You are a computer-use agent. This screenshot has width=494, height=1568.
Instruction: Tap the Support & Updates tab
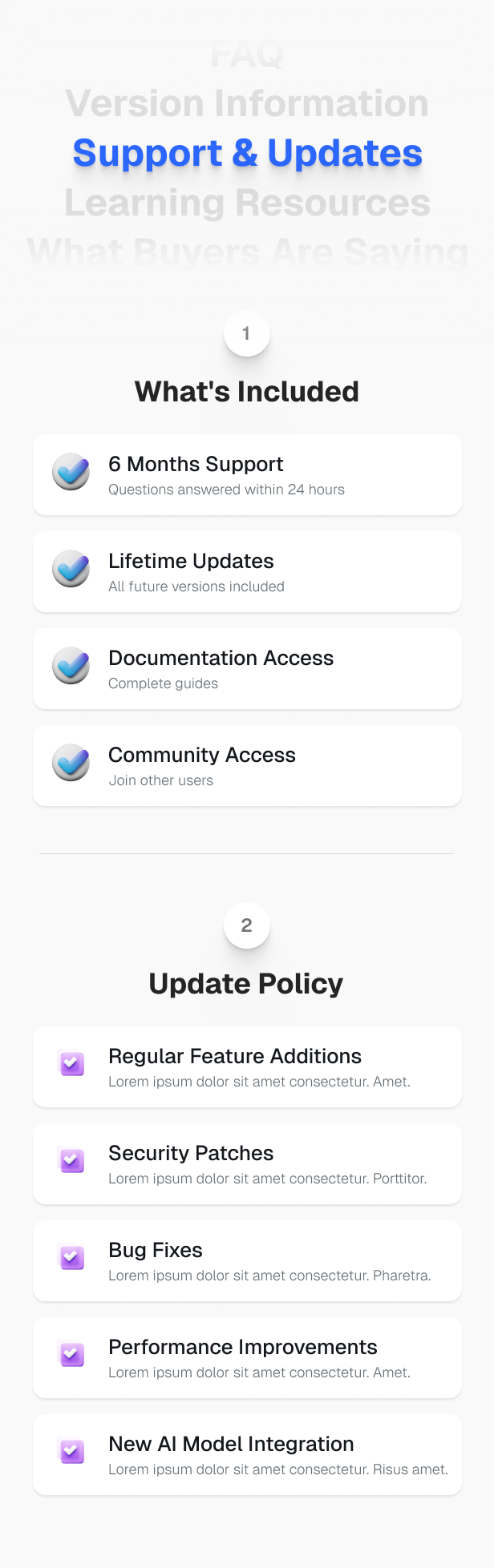[247, 153]
